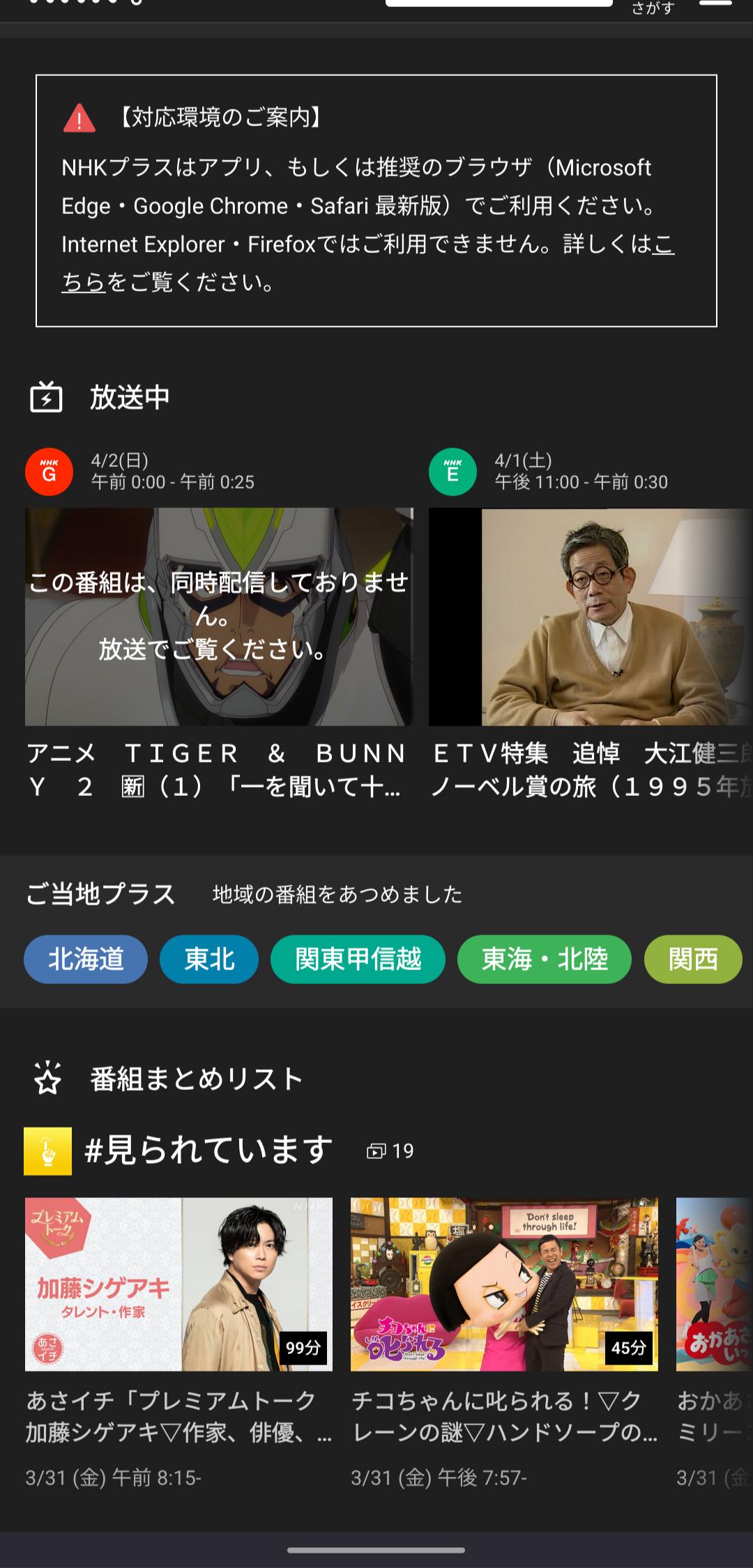Image resolution: width=753 pixels, height=1568 pixels.
Task: Select the 北海道 region filter
Action: [85, 960]
